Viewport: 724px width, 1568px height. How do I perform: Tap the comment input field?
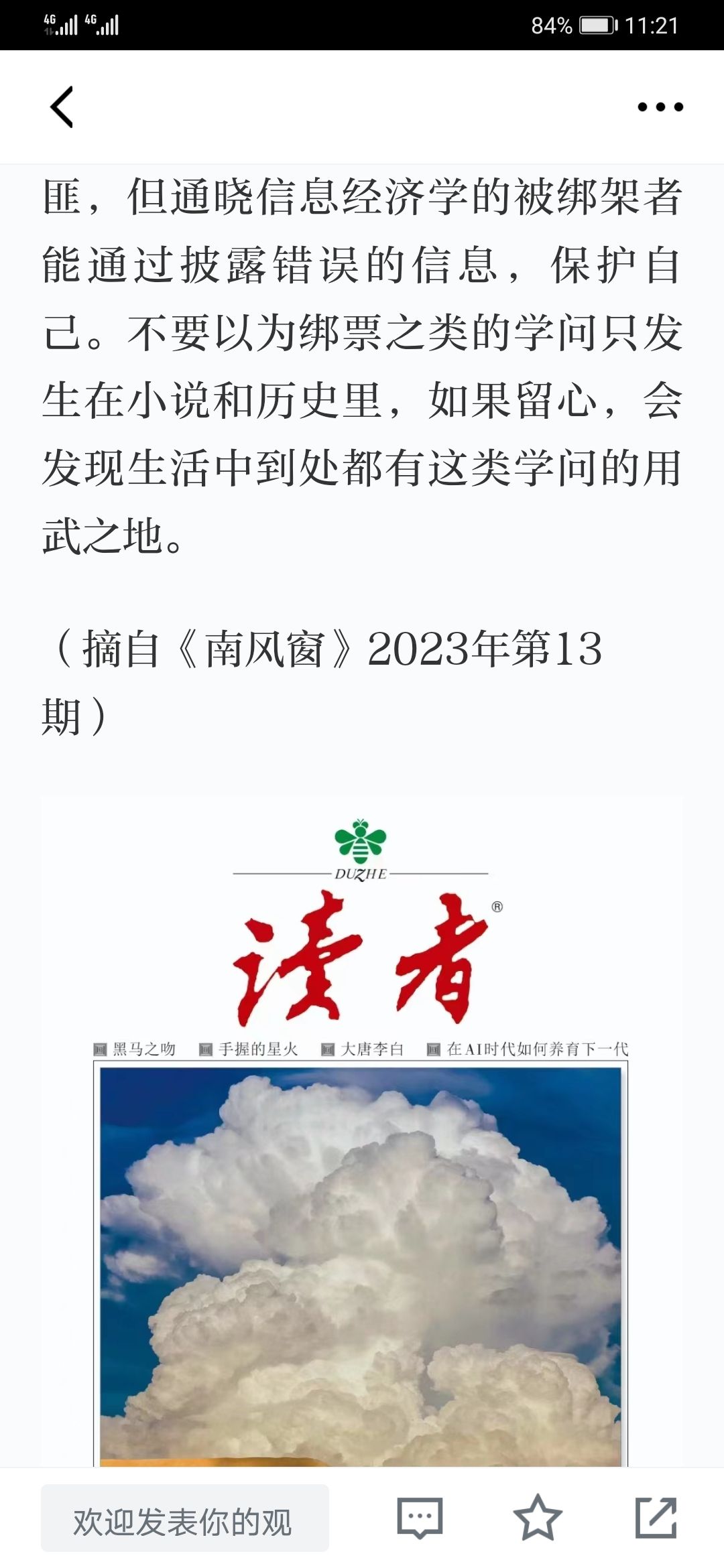point(185,1518)
